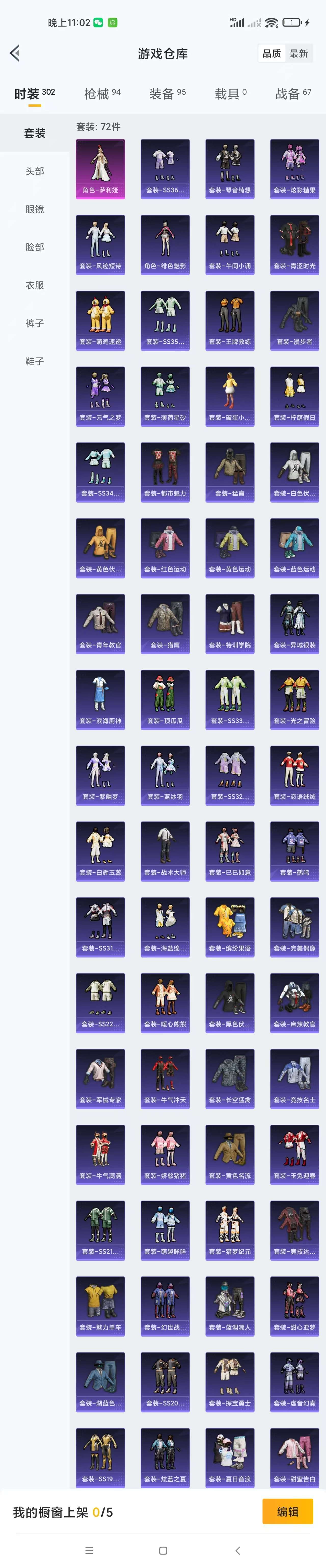326x1568 pixels.
Task: Switch to the 枪械 tab
Action: pos(102,94)
